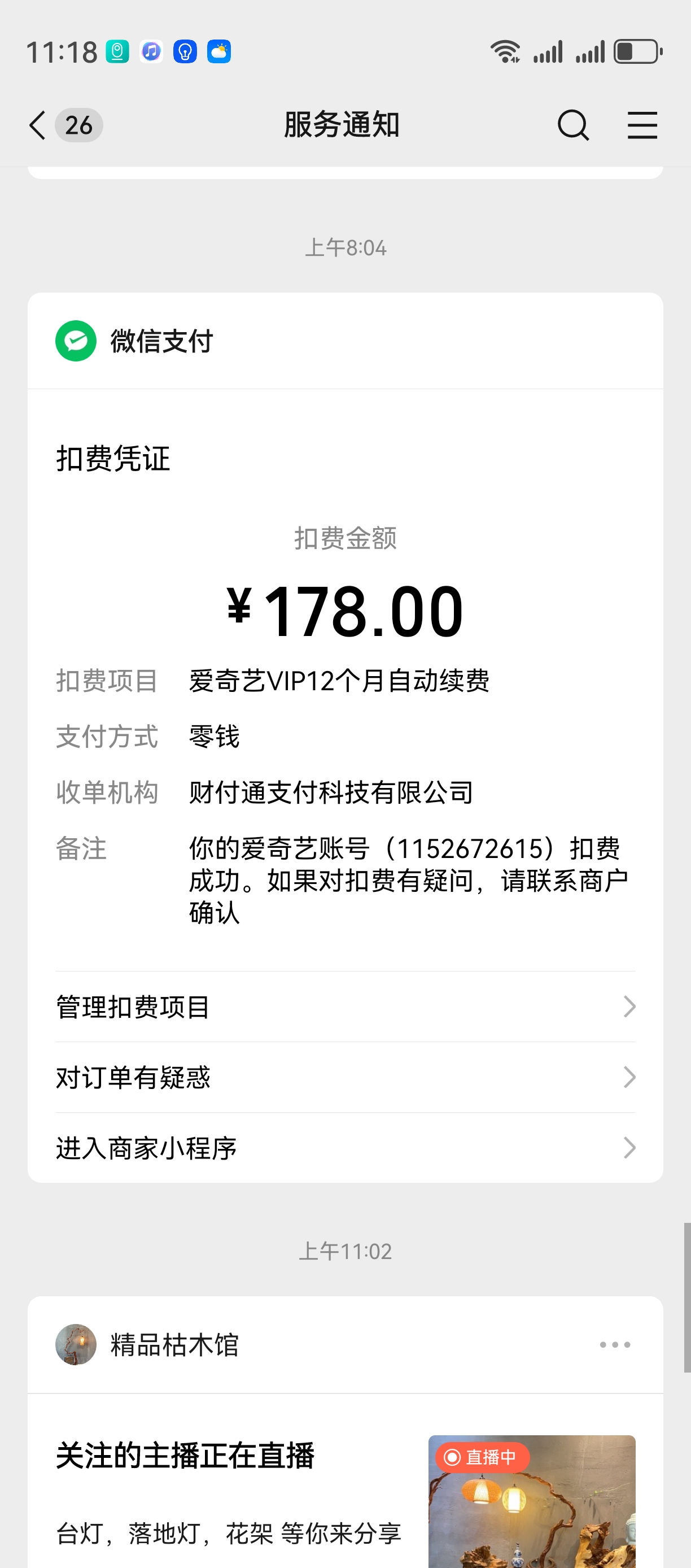691x1568 pixels.
Task: Enter merchant mini program 进入商家小程序
Action: pyautogui.click(x=345, y=1148)
